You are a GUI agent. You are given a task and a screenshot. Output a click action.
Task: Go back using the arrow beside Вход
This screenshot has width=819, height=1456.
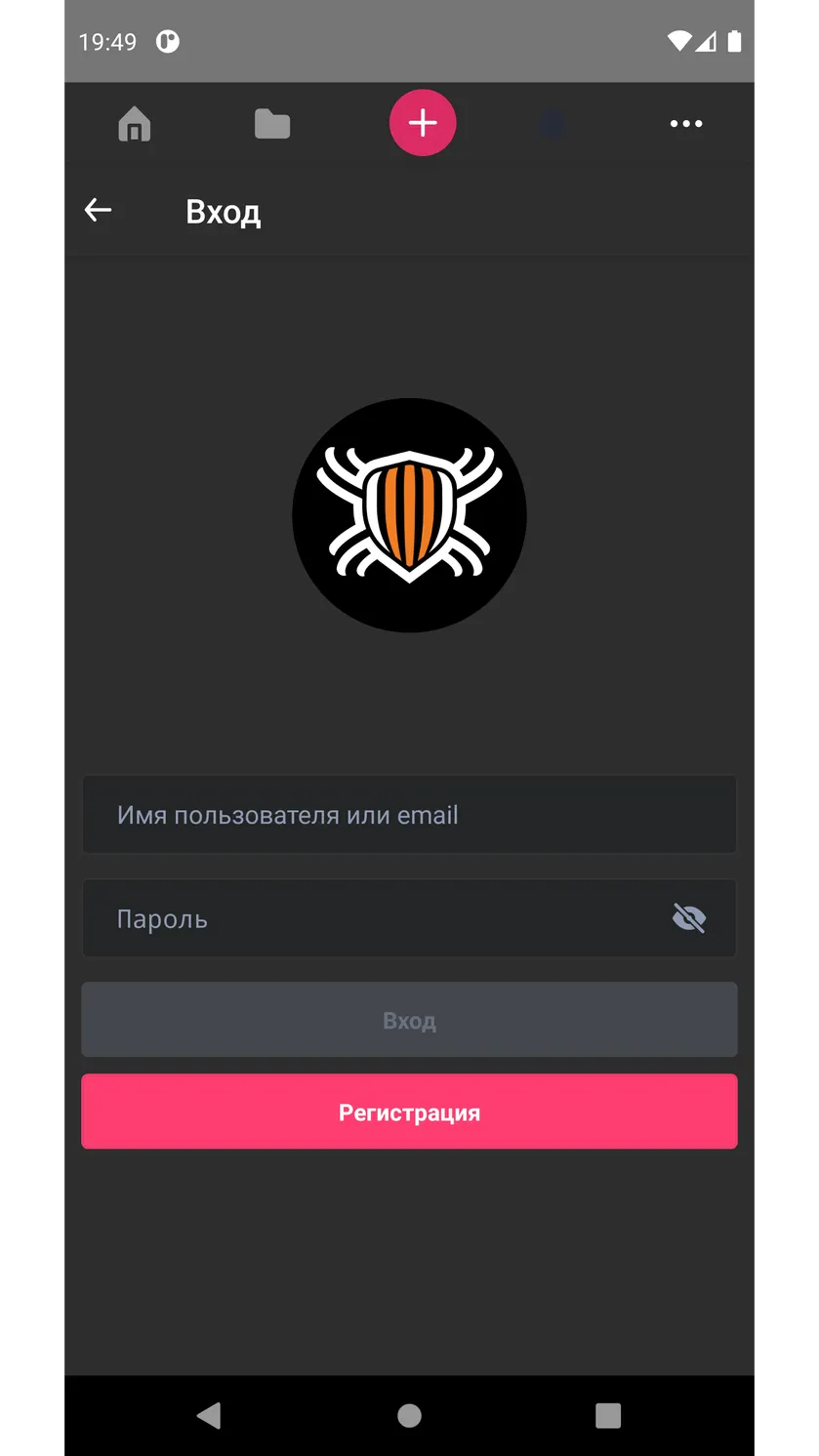click(x=98, y=210)
